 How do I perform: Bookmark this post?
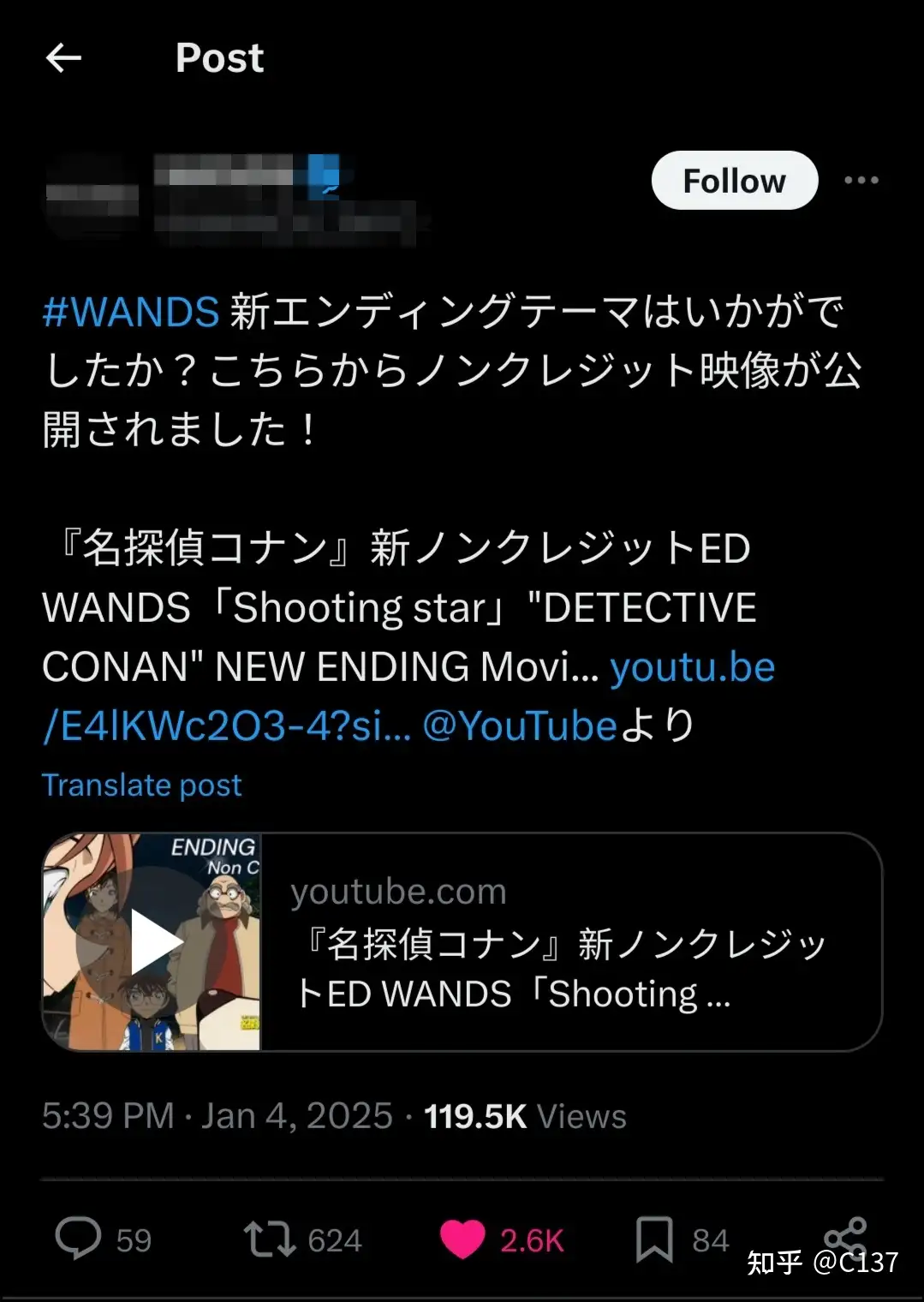click(654, 1239)
